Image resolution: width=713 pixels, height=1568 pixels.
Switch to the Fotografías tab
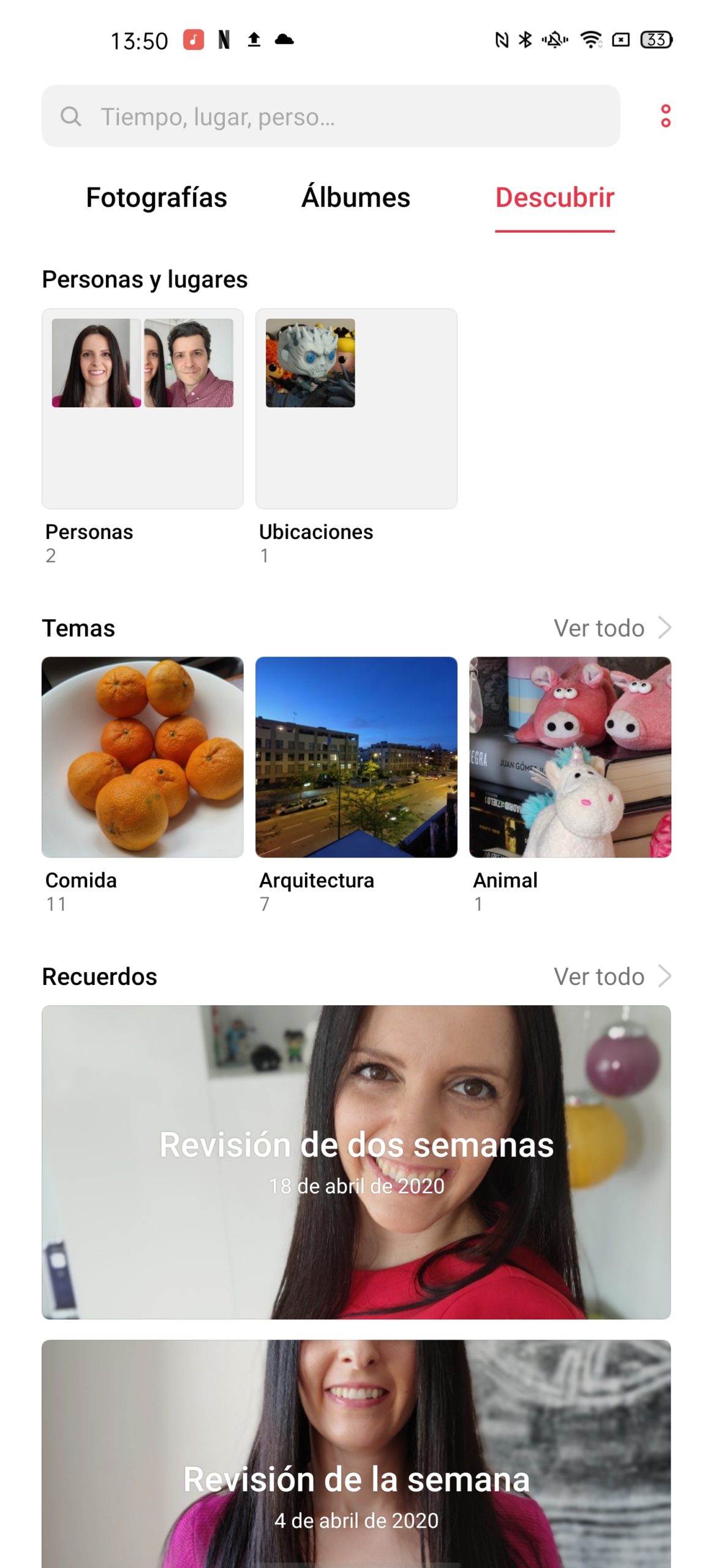pos(156,198)
